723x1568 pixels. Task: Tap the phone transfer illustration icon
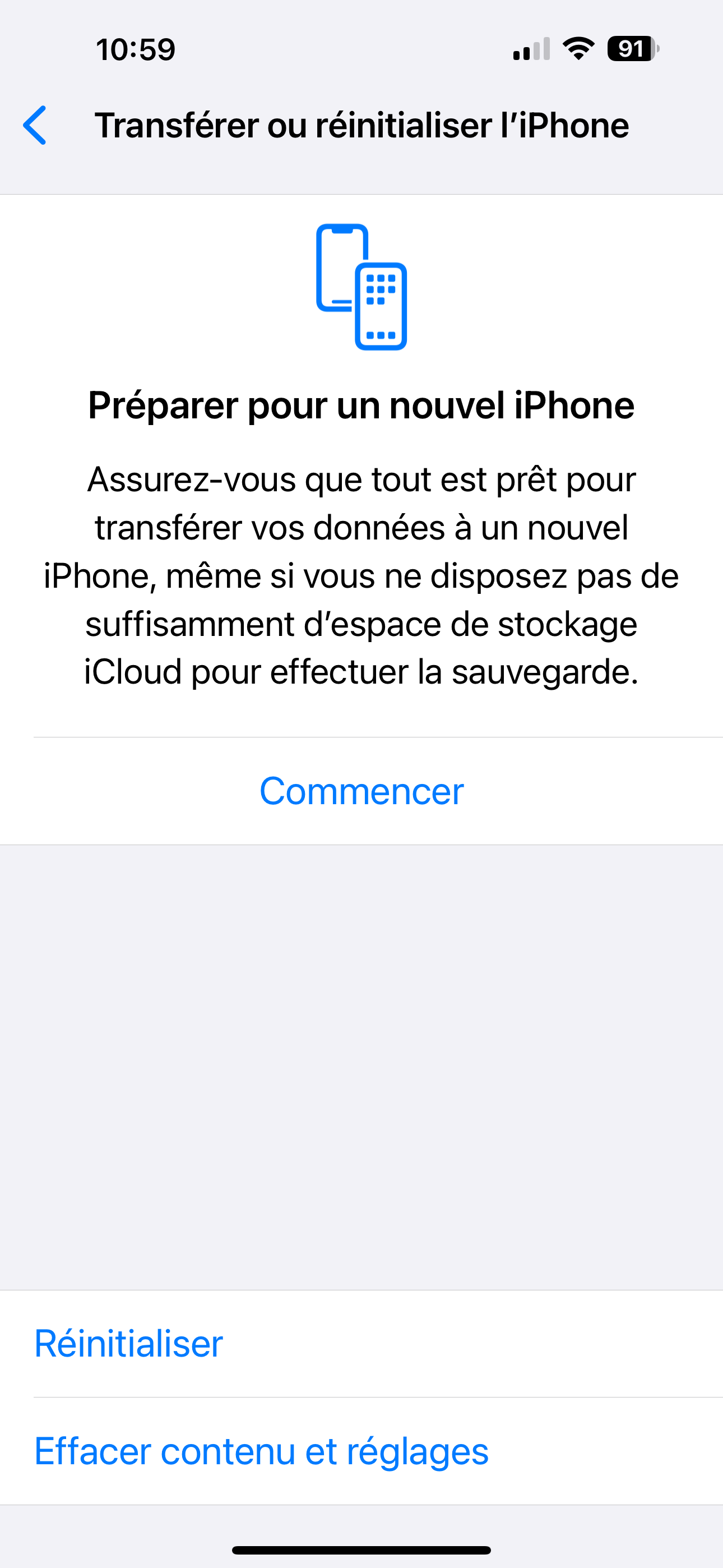[361, 286]
